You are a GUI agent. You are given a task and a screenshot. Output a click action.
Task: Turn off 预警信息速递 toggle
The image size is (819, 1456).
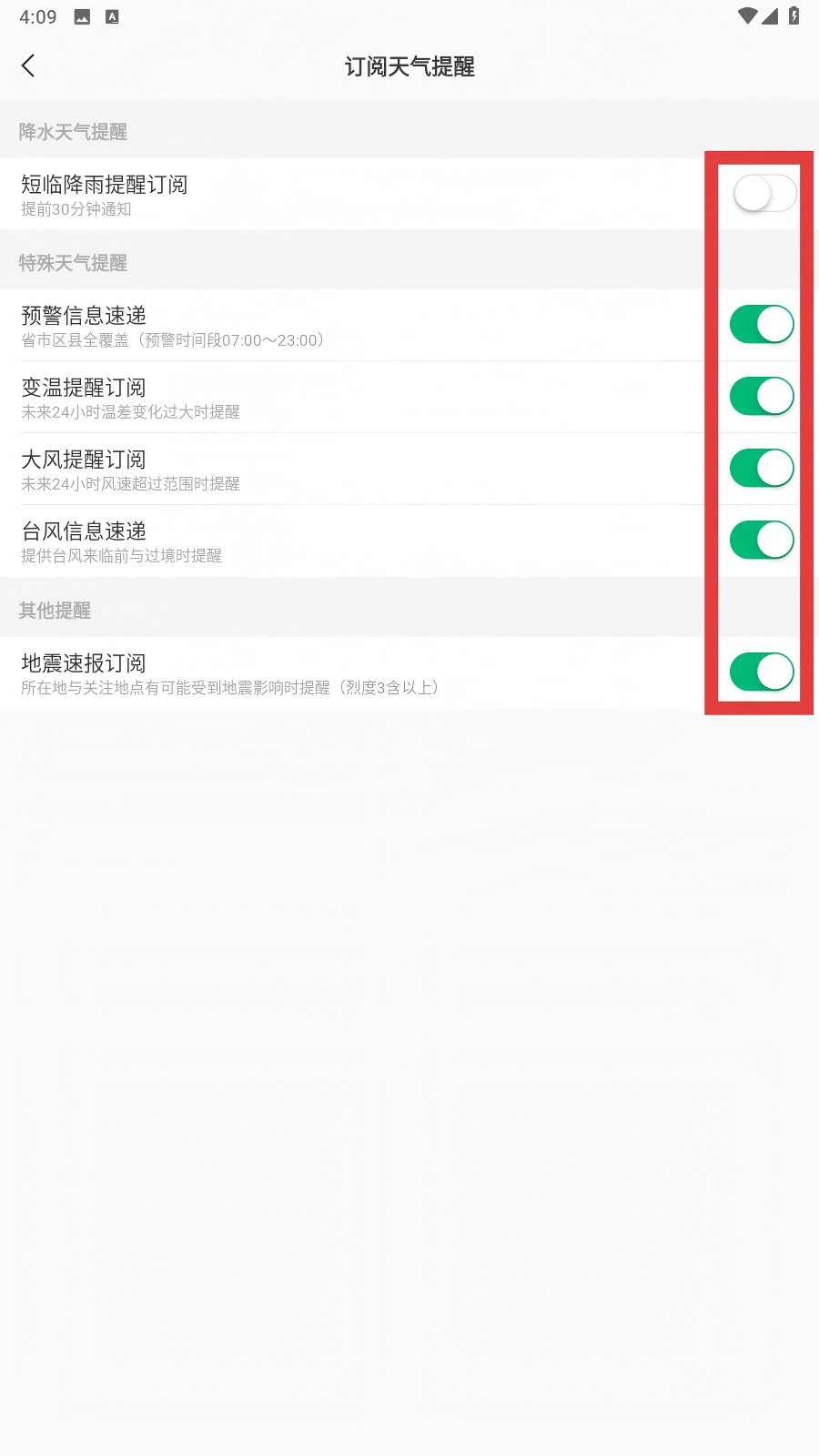pos(762,324)
